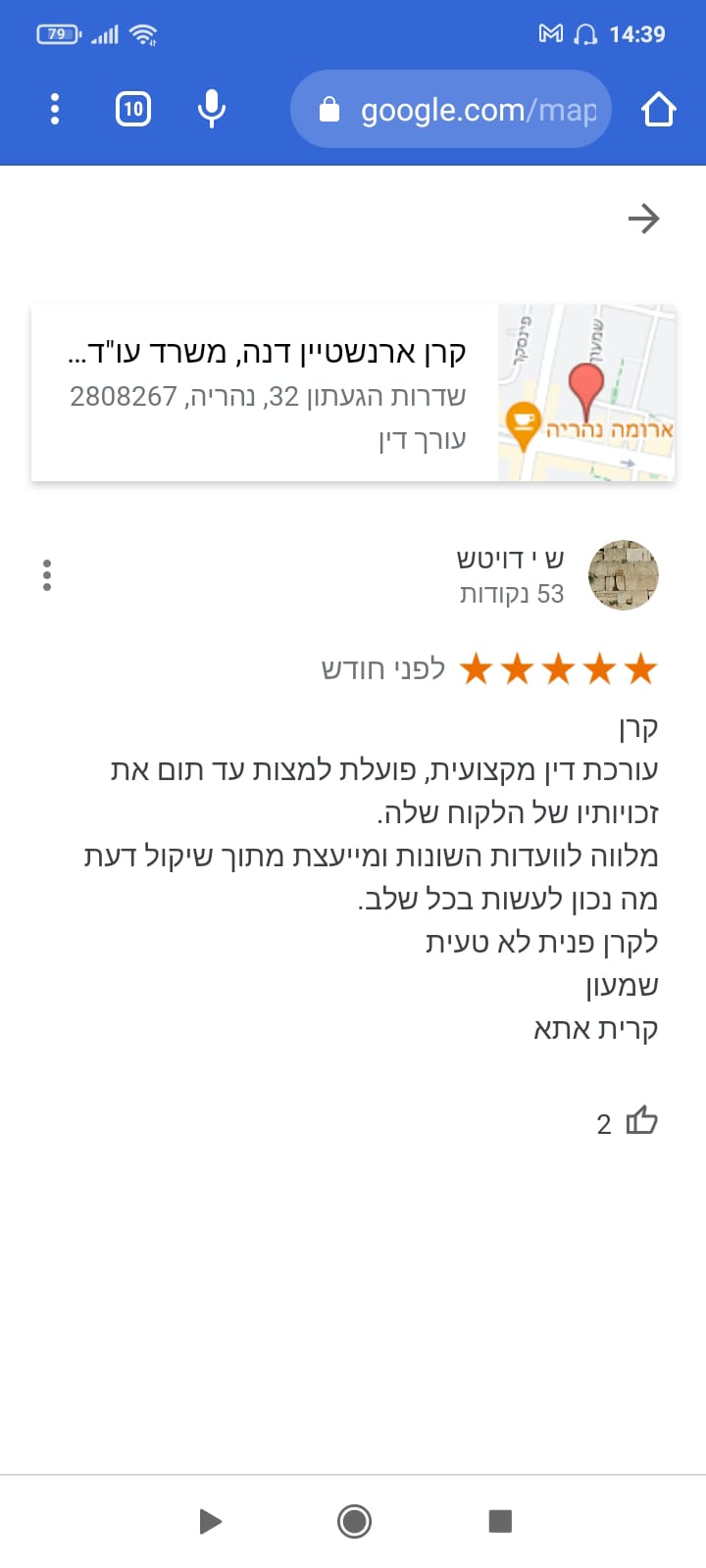
Task: Tap the system home circle button
Action: (x=354, y=1521)
